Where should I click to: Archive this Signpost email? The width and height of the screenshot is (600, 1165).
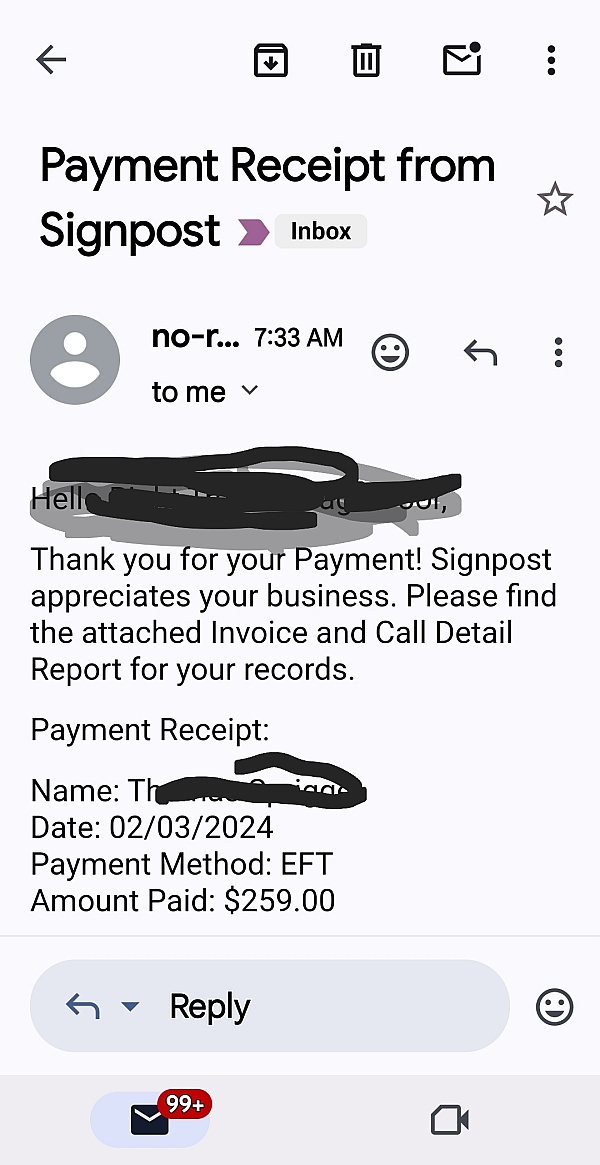point(270,60)
